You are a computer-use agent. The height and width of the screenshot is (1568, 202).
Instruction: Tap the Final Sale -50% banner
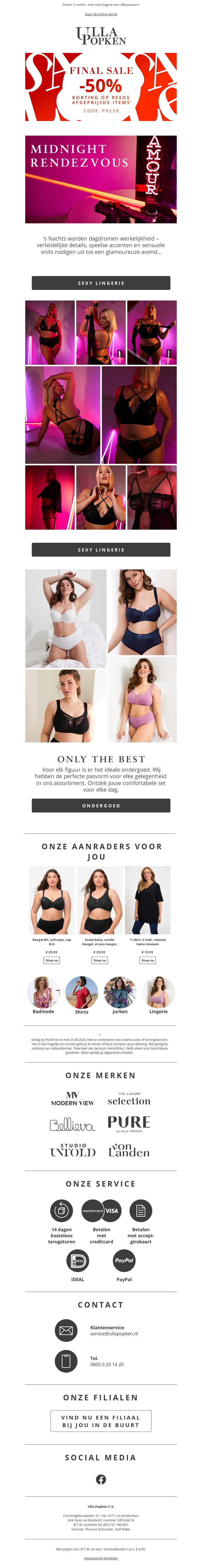click(x=101, y=86)
